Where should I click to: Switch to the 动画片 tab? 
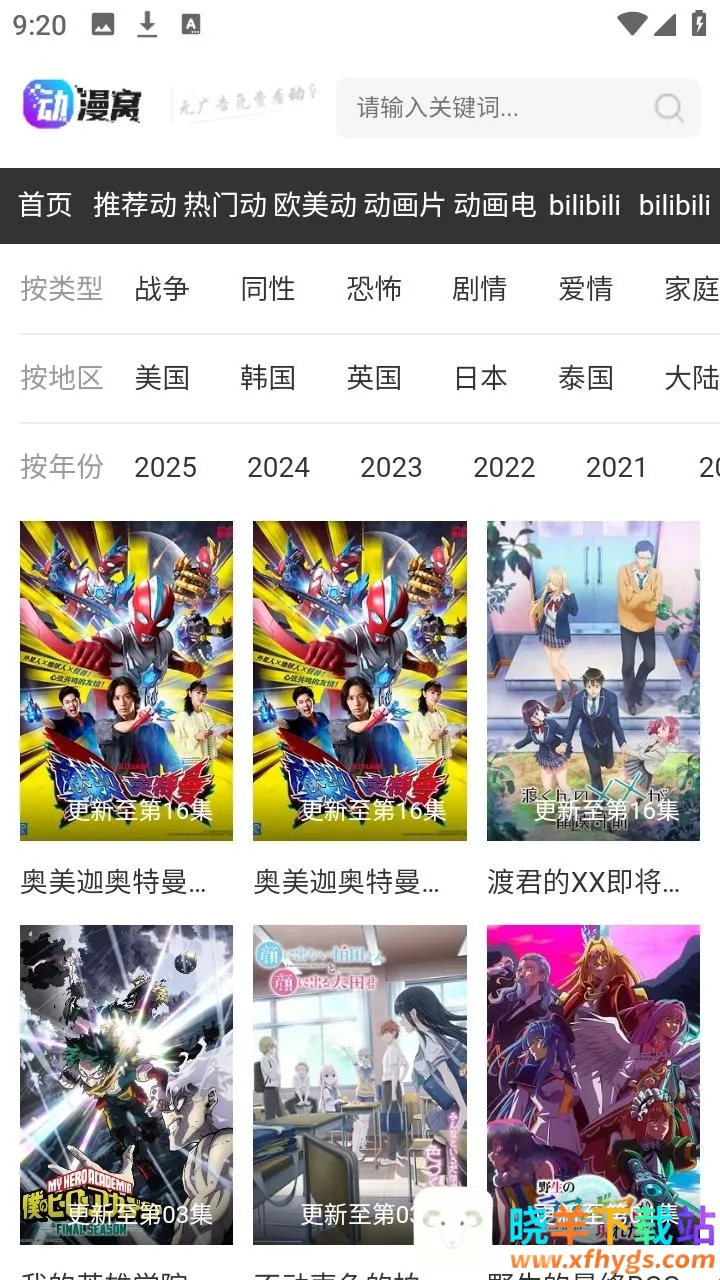click(406, 206)
